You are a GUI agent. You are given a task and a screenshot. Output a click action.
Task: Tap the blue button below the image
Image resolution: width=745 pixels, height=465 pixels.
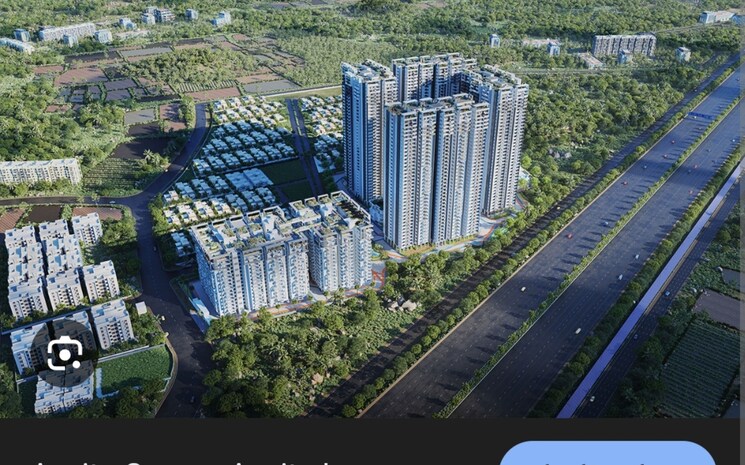pyautogui.click(x=607, y=455)
